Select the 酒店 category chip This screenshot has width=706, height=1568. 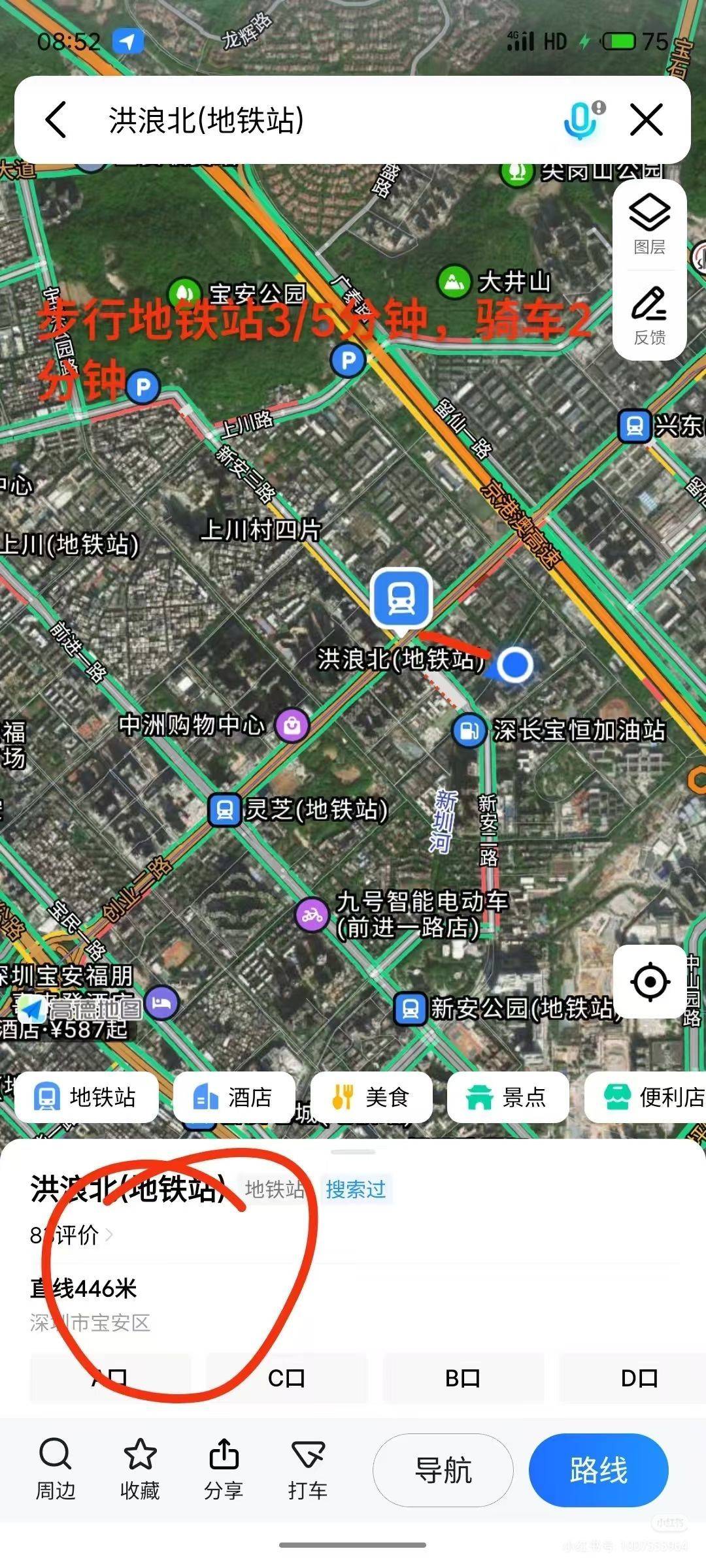point(234,1098)
